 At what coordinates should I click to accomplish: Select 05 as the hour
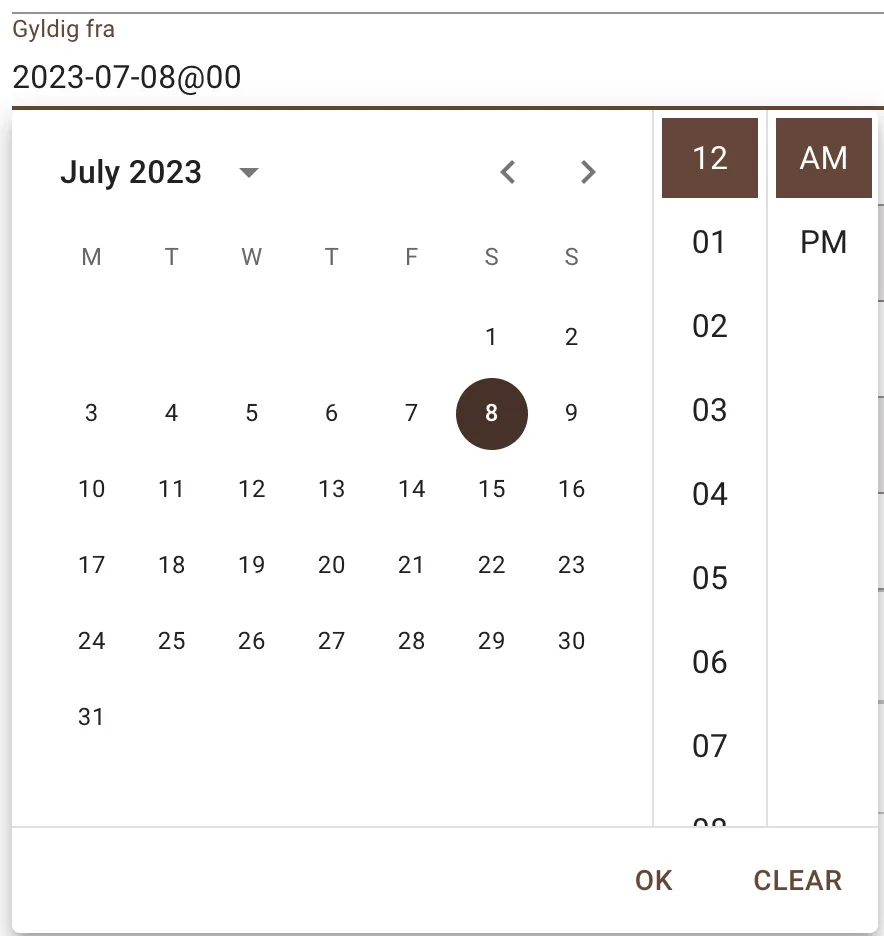click(709, 578)
